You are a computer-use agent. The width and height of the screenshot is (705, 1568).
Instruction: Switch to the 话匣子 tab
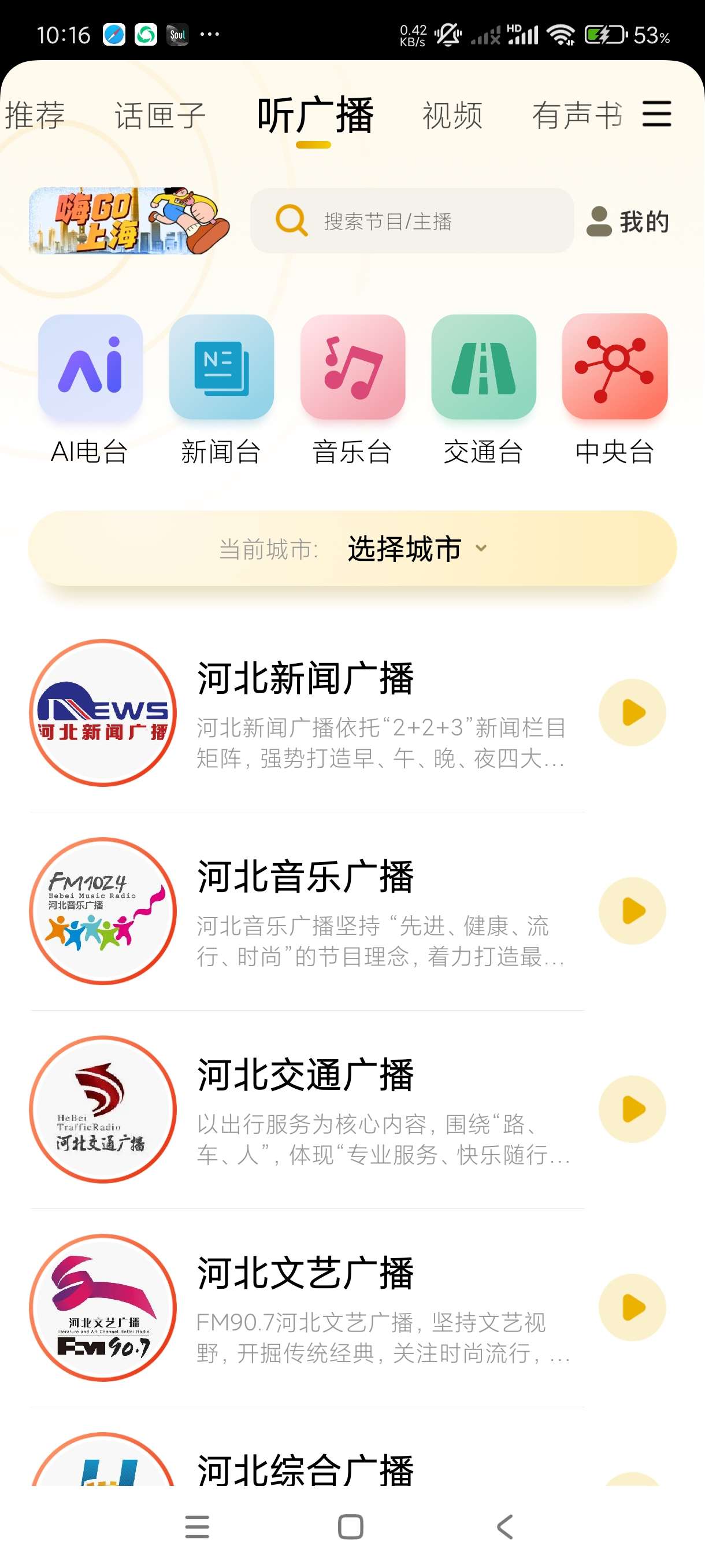[160, 115]
